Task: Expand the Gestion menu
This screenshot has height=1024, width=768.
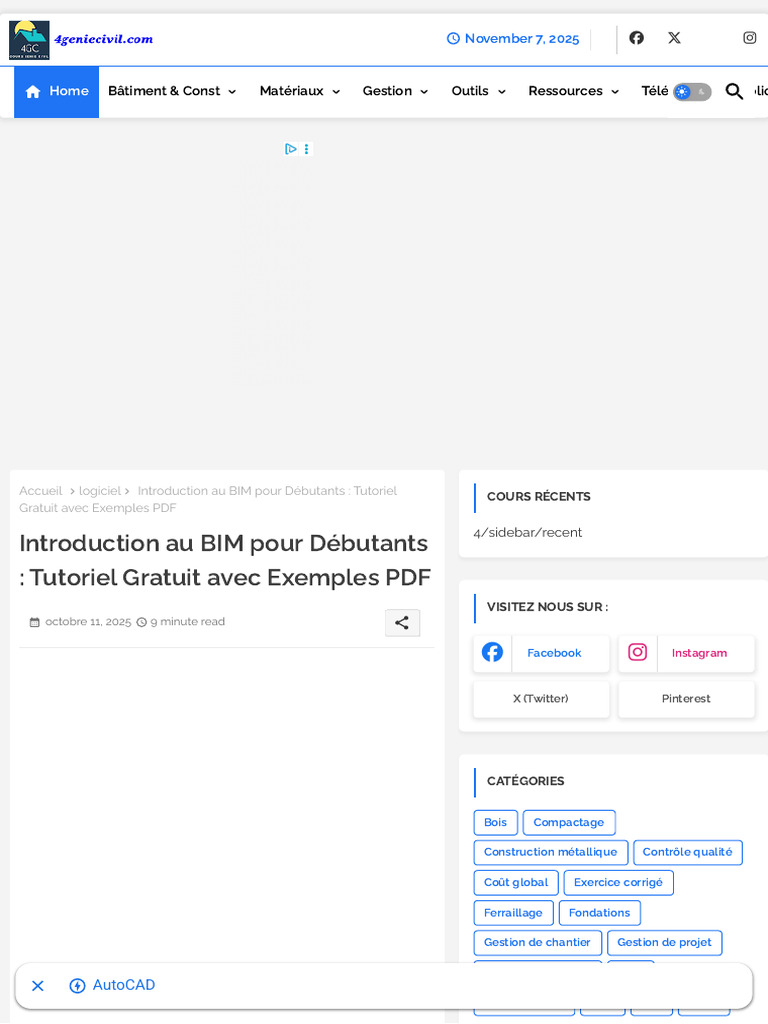Action: (395, 91)
